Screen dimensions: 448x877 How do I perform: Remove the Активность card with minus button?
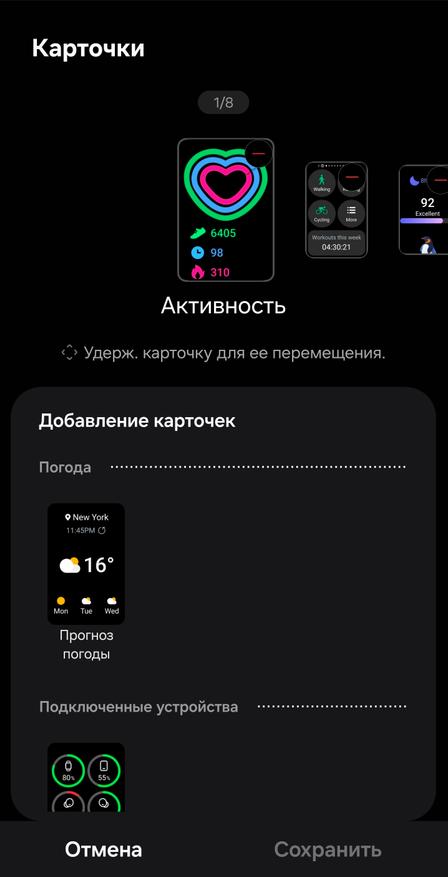(258, 153)
